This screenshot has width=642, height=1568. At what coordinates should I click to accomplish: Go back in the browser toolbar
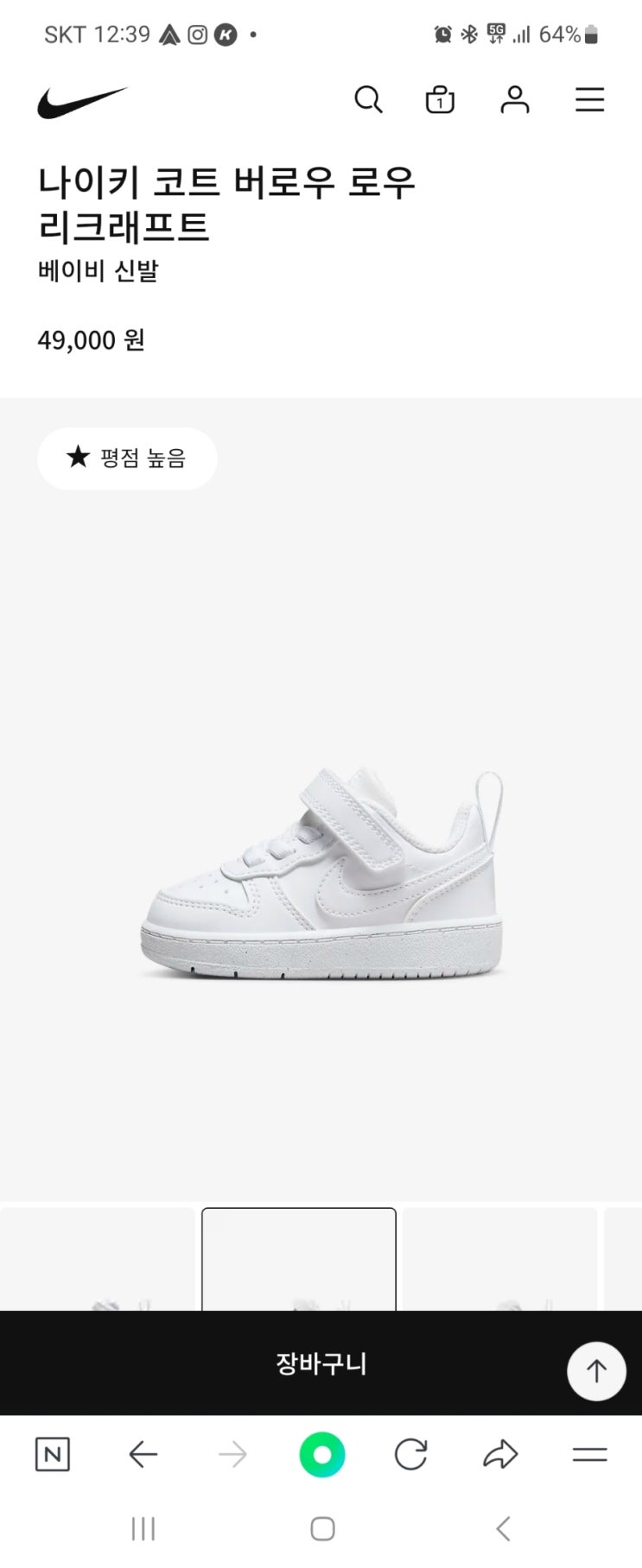pyautogui.click(x=143, y=1455)
